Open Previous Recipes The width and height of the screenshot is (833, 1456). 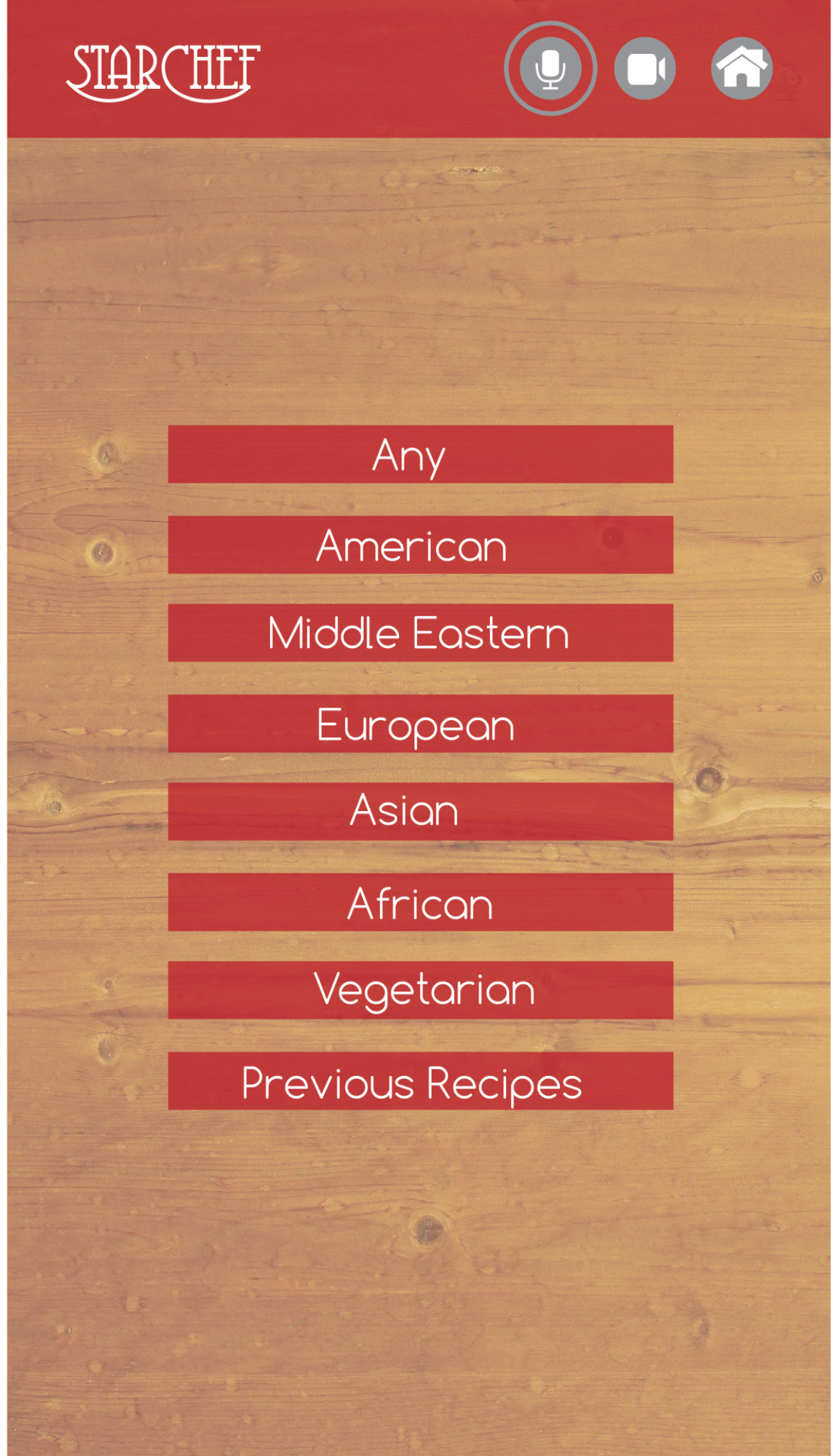click(420, 1081)
